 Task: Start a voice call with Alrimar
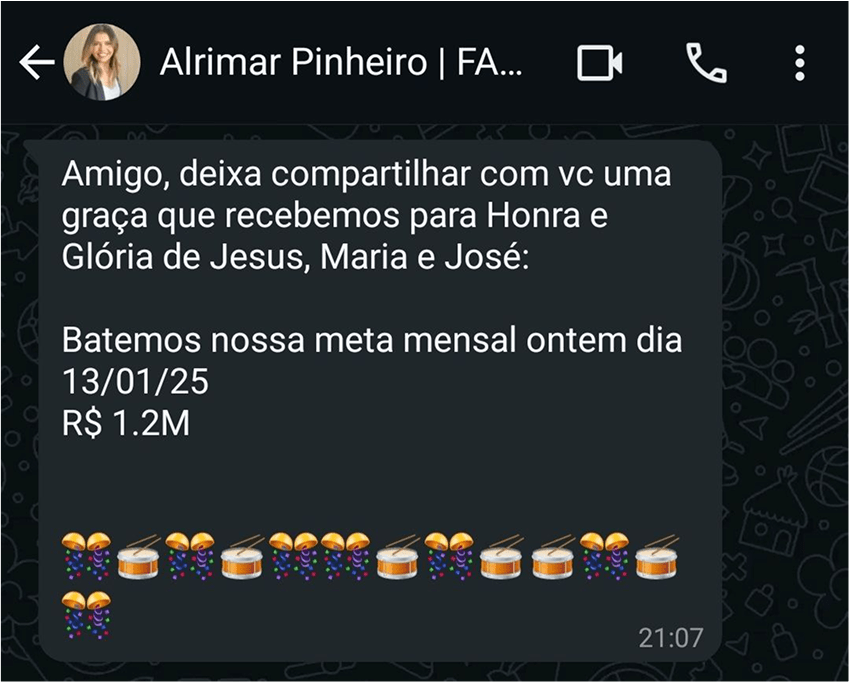(x=706, y=63)
